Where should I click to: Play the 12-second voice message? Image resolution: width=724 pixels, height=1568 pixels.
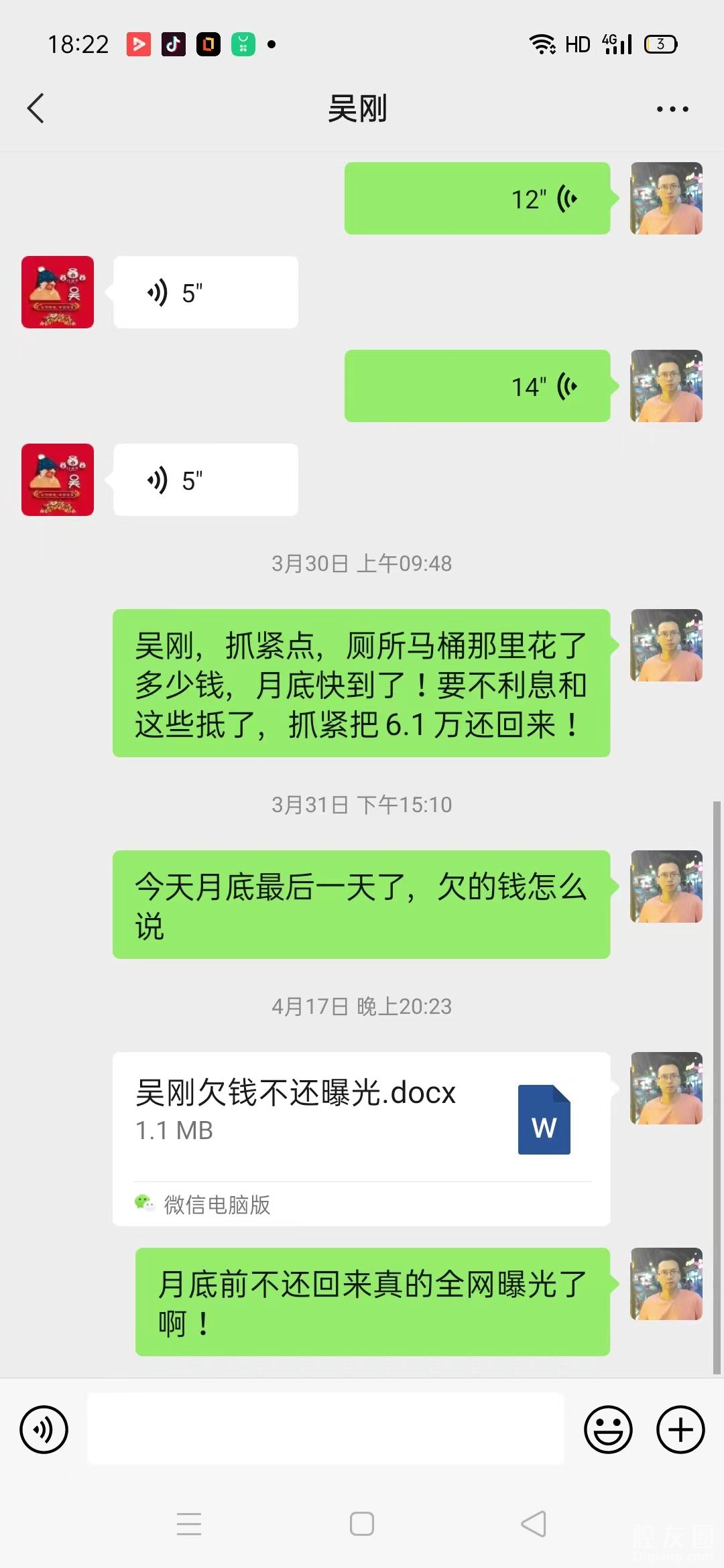(477, 199)
